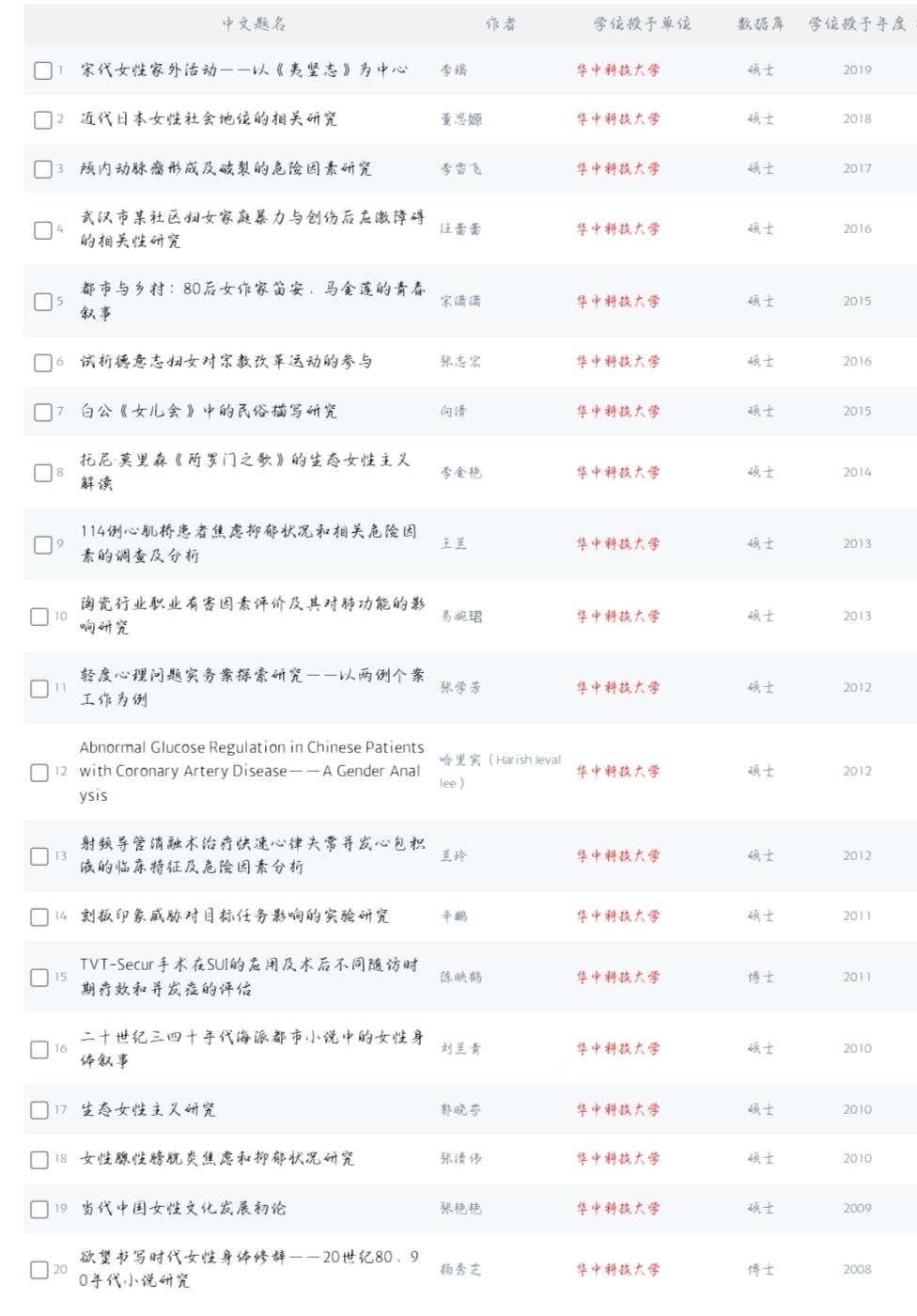Tick the checkbox for 颅内动脉瘤形成及破裂的危险因素研究
The width and height of the screenshot is (917, 1316).
pos(42,169)
